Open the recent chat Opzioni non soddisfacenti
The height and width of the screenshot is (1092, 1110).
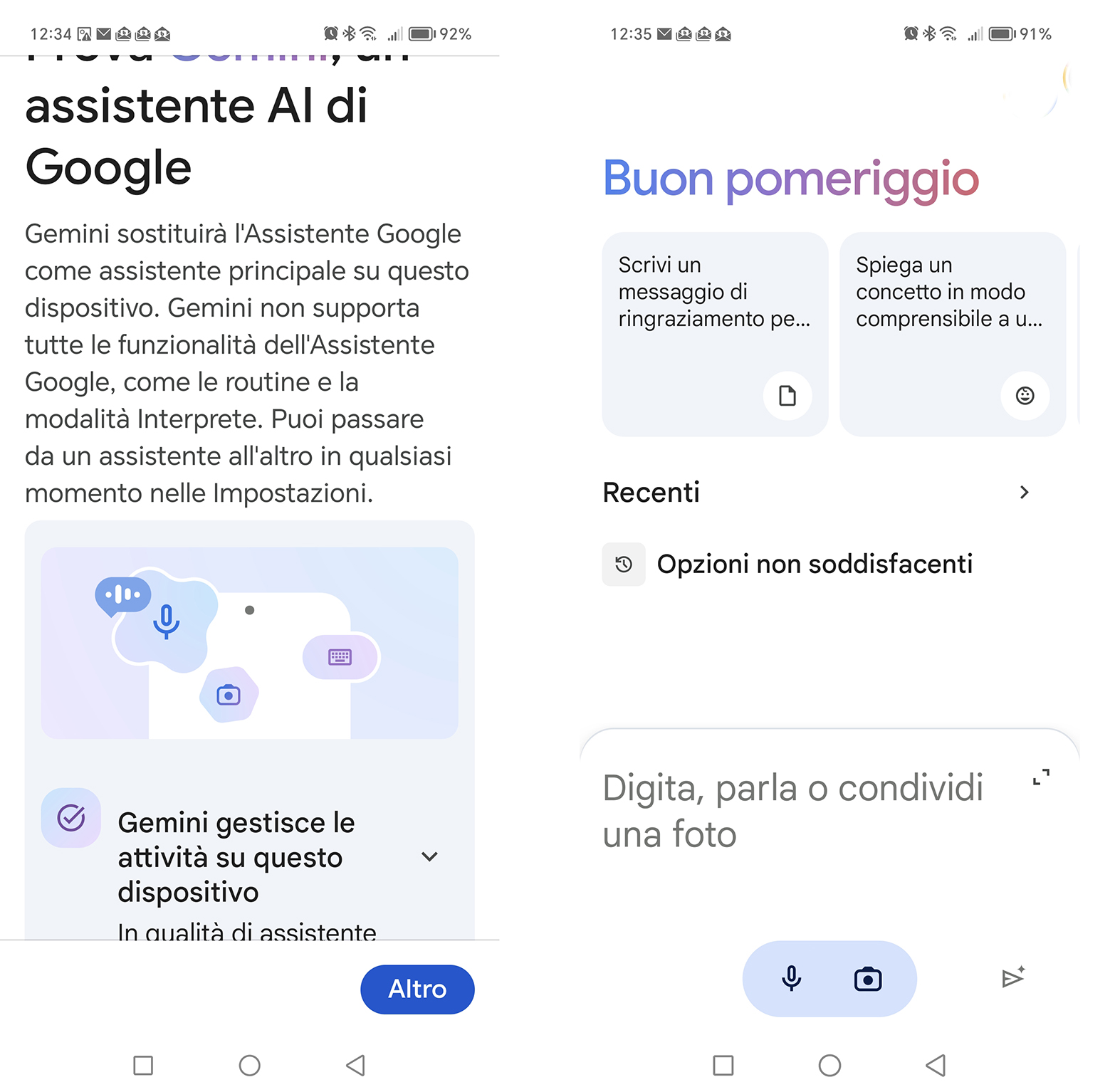click(814, 564)
